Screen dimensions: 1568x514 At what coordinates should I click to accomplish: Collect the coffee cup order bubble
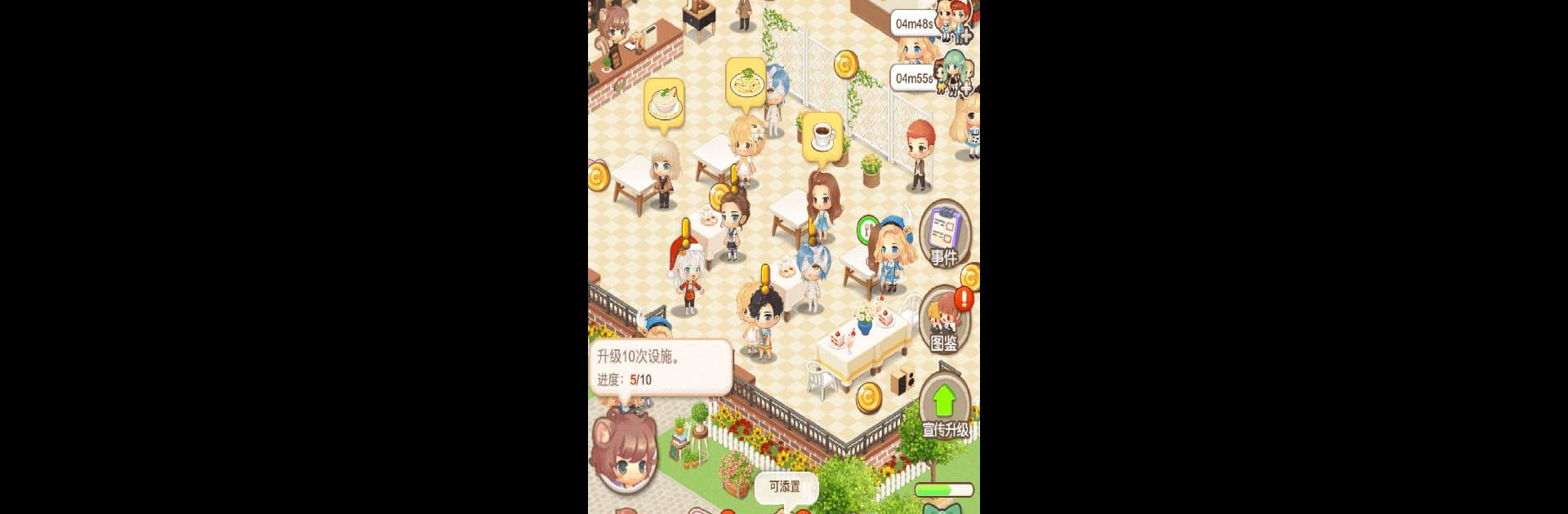pos(822,135)
